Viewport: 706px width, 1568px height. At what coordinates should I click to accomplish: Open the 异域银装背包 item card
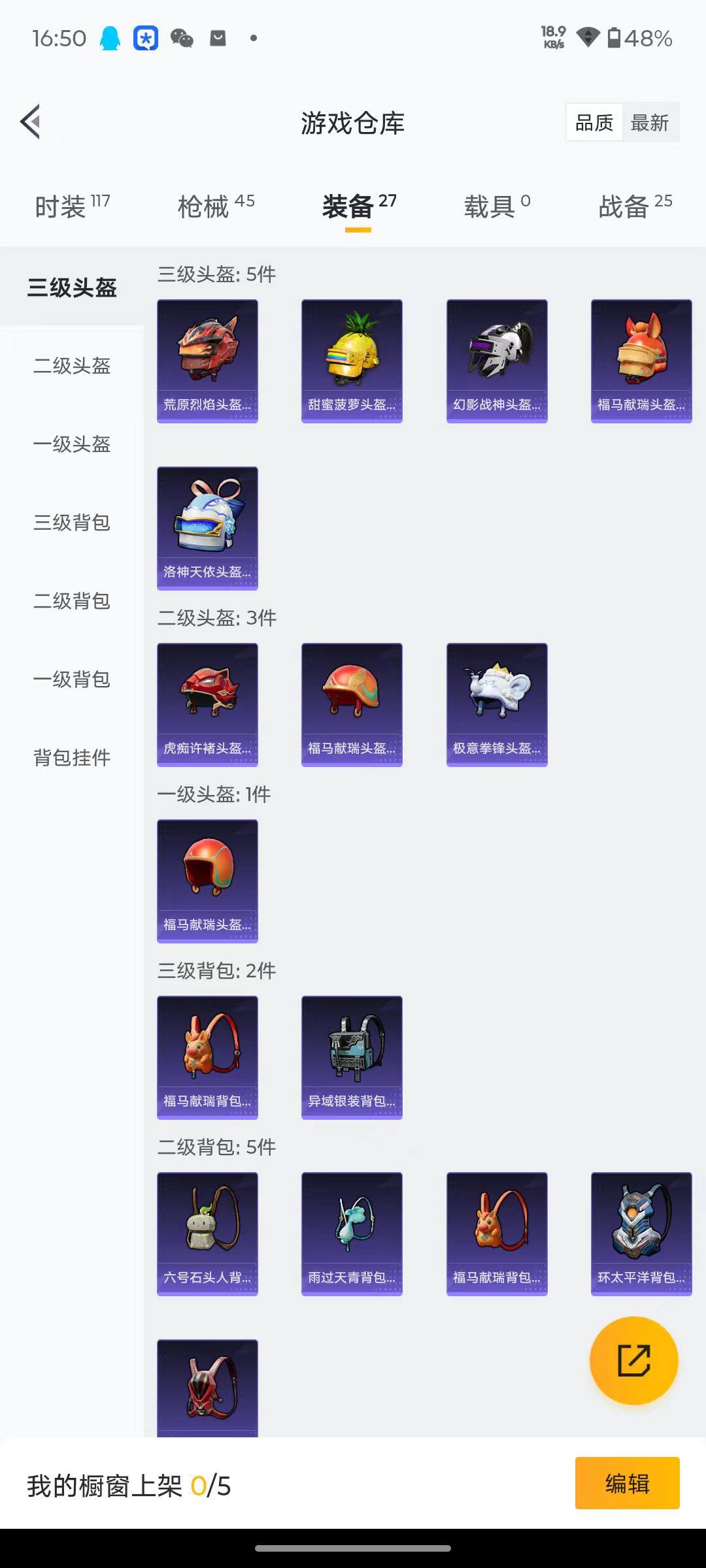[x=351, y=1058]
